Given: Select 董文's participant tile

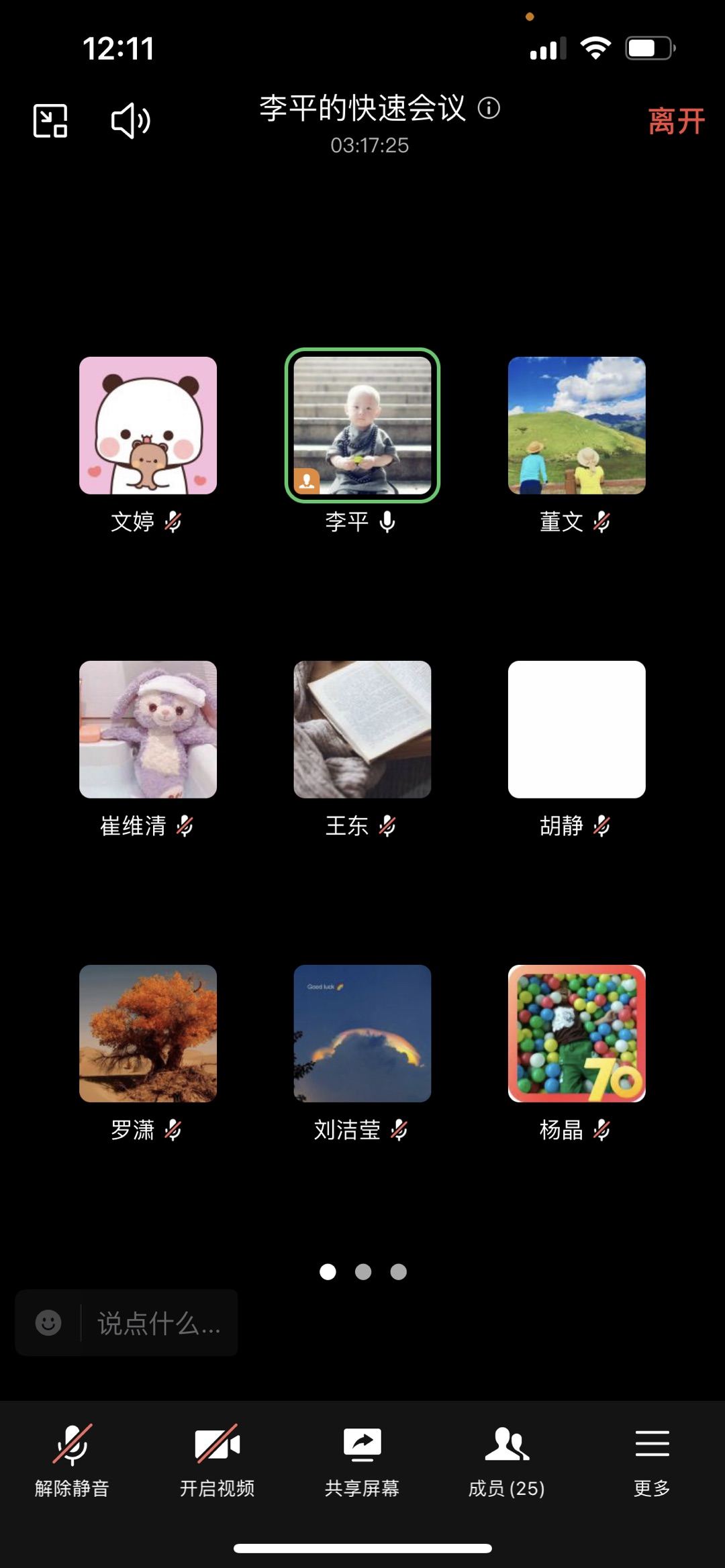Looking at the screenshot, I should (x=577, y=425).
